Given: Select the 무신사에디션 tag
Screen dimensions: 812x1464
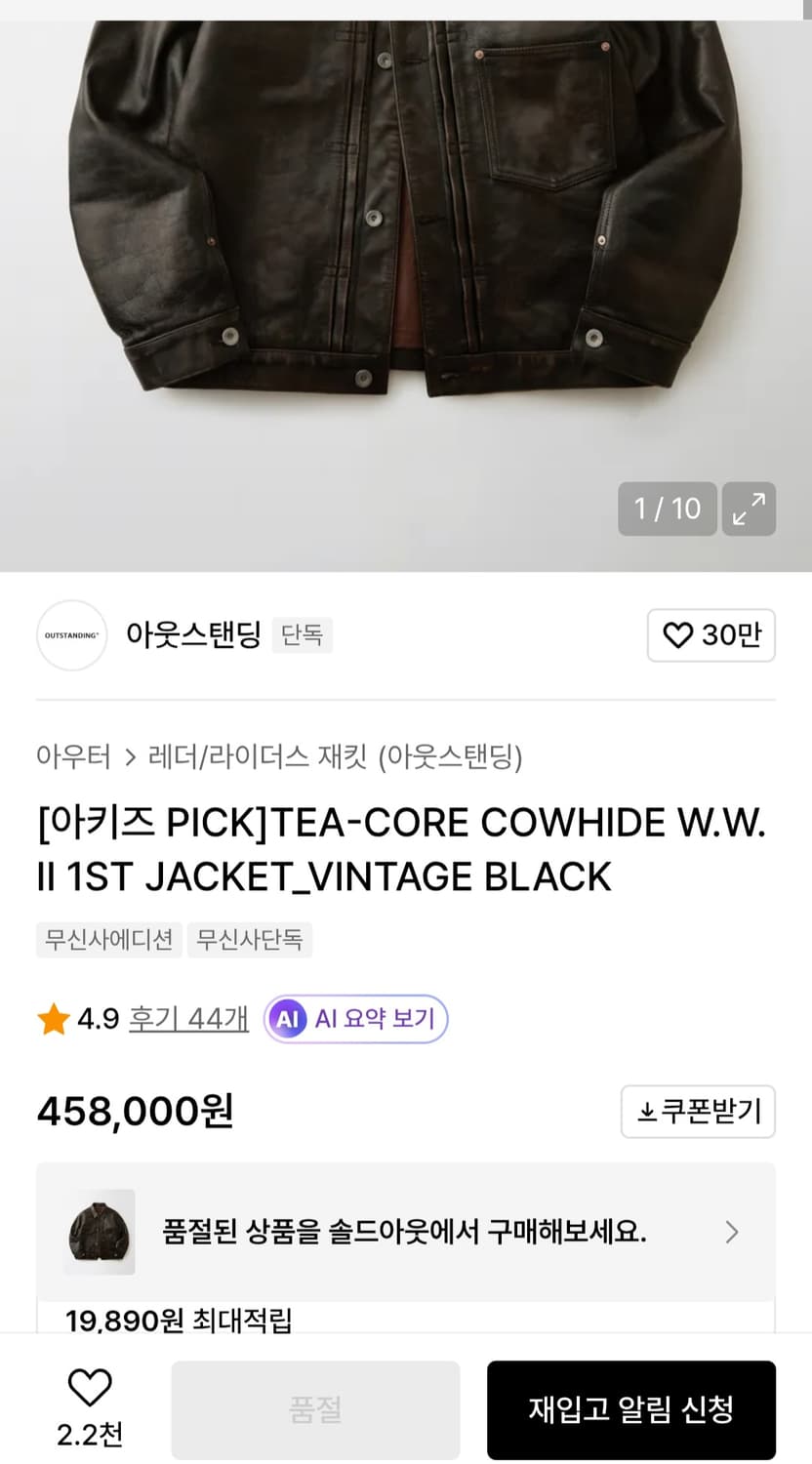Looking at the screenshot, I should [x=108, y=940].
